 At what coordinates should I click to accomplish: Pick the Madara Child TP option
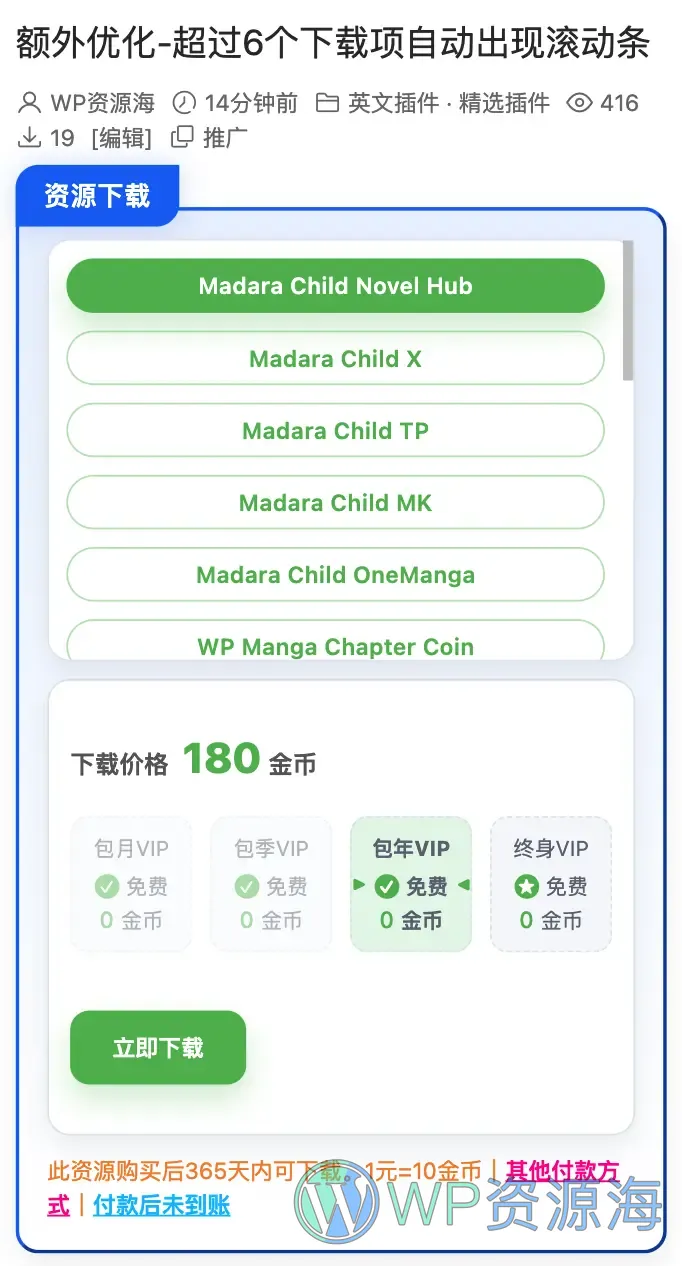click(335, 430)
